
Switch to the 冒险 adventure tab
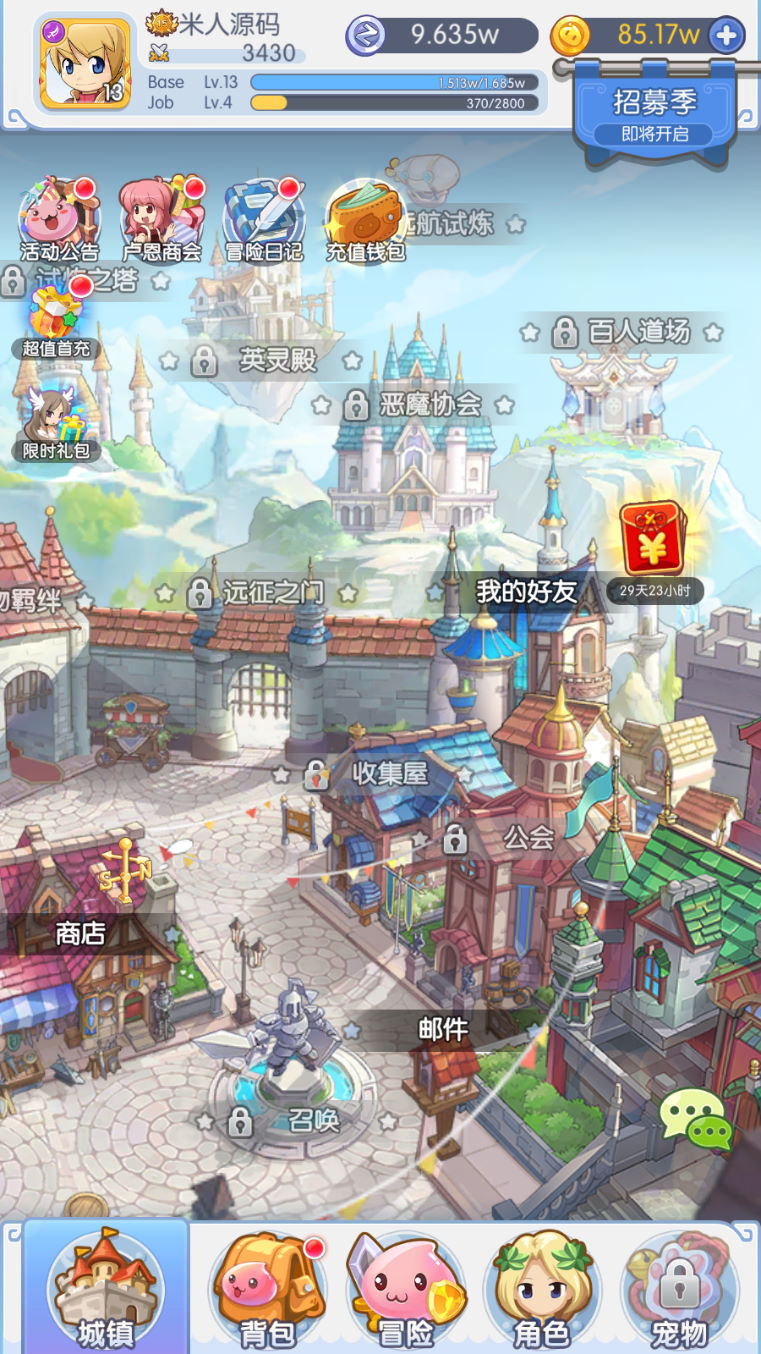pyautogui.click(x=406, y=1288)
